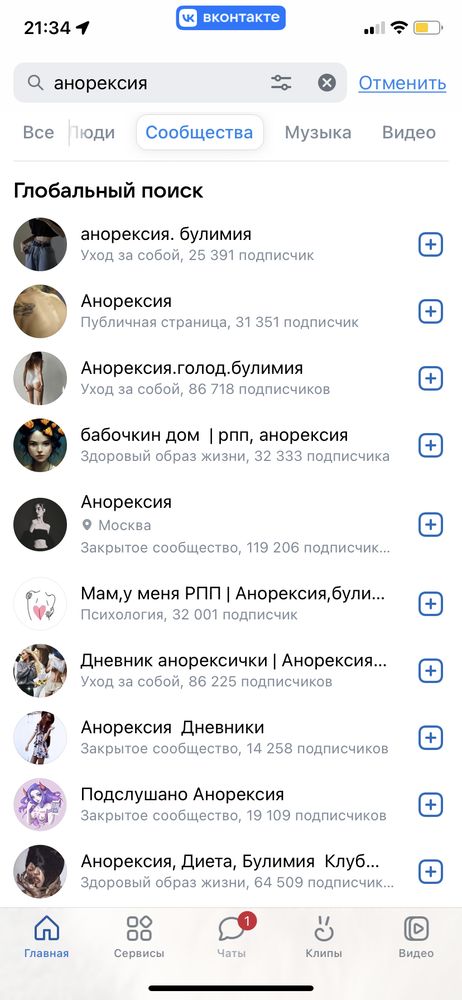The height and width of the screenshot is (1000, 462).
Task: Open Чаты with unread badge
Action: tap(232, 936)
